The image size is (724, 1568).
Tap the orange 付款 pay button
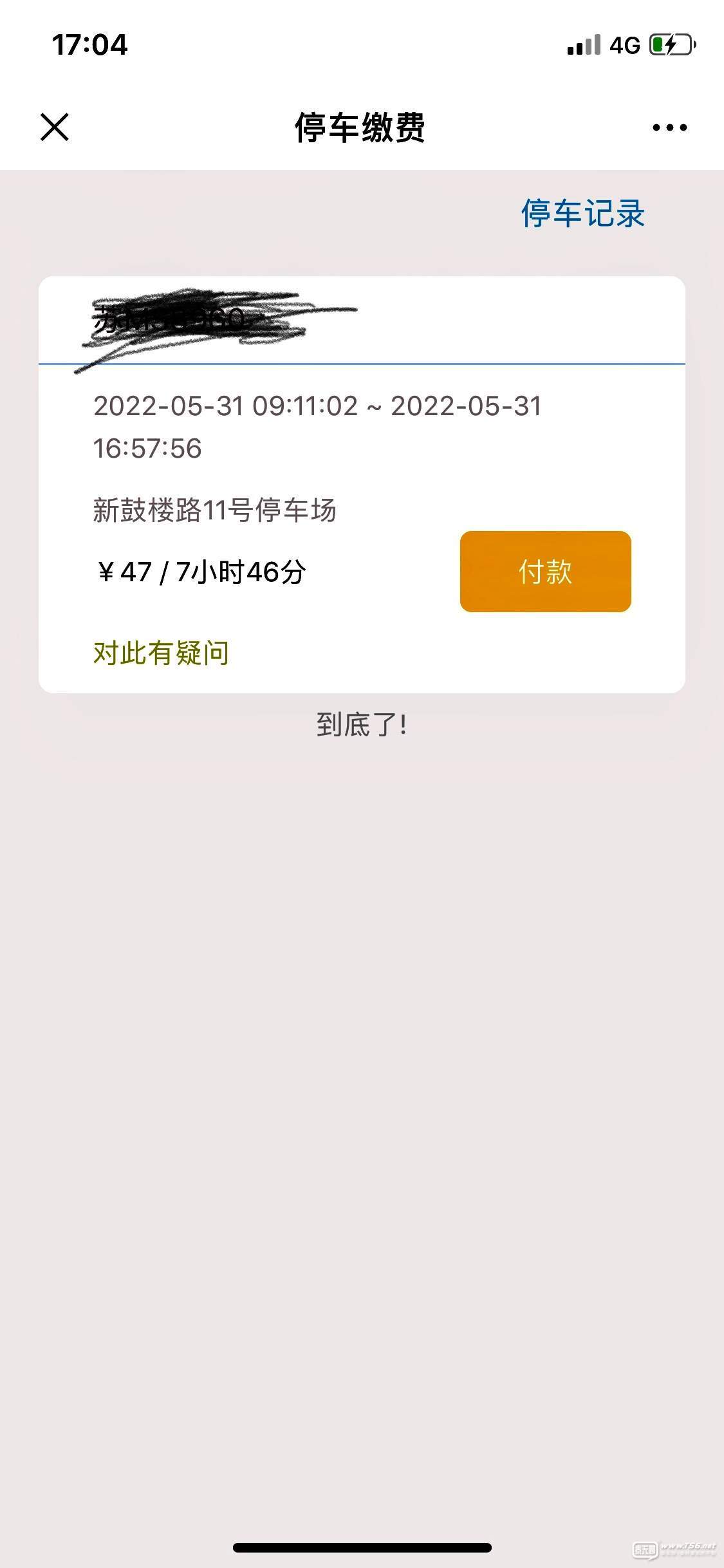[x=545, y=572]
